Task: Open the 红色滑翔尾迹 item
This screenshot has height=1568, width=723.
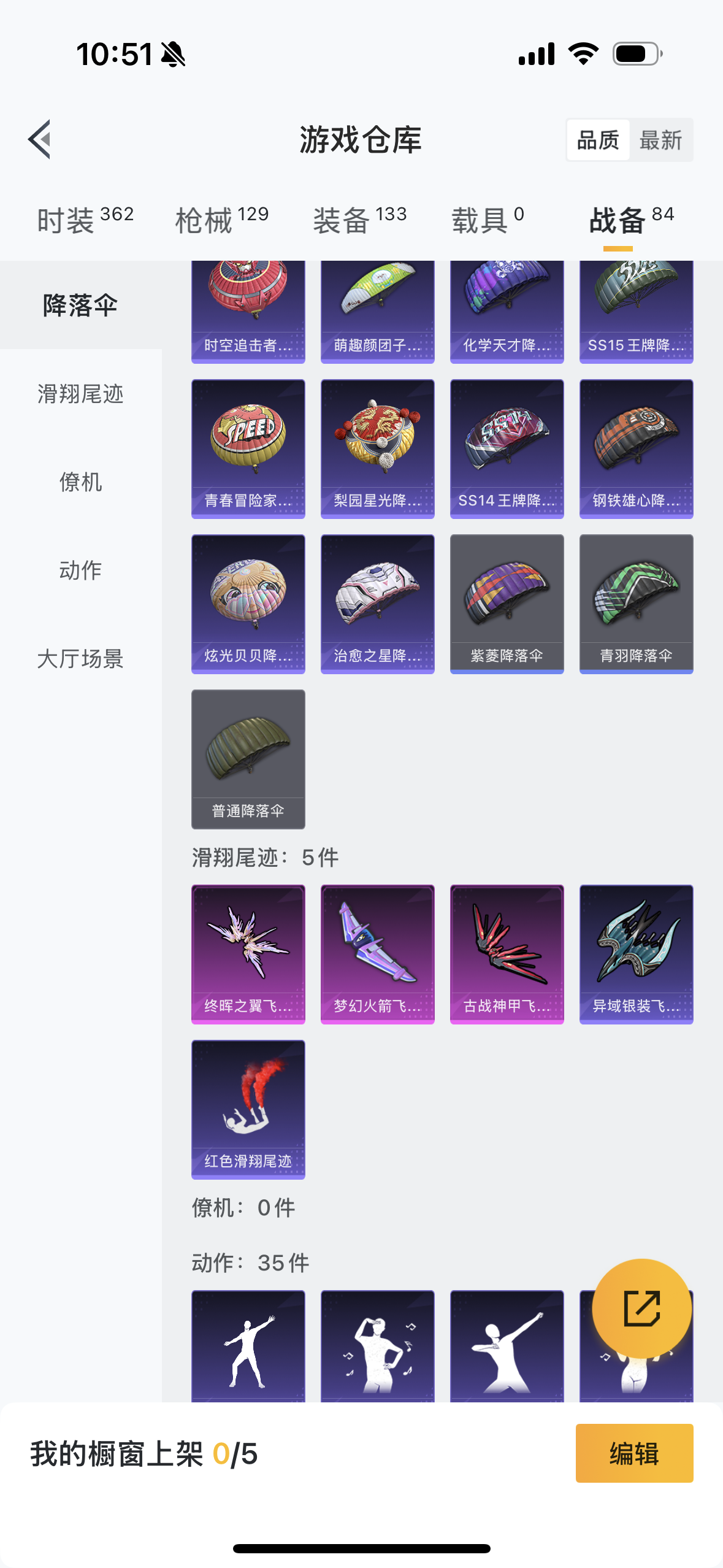Action: [248, 1110]
